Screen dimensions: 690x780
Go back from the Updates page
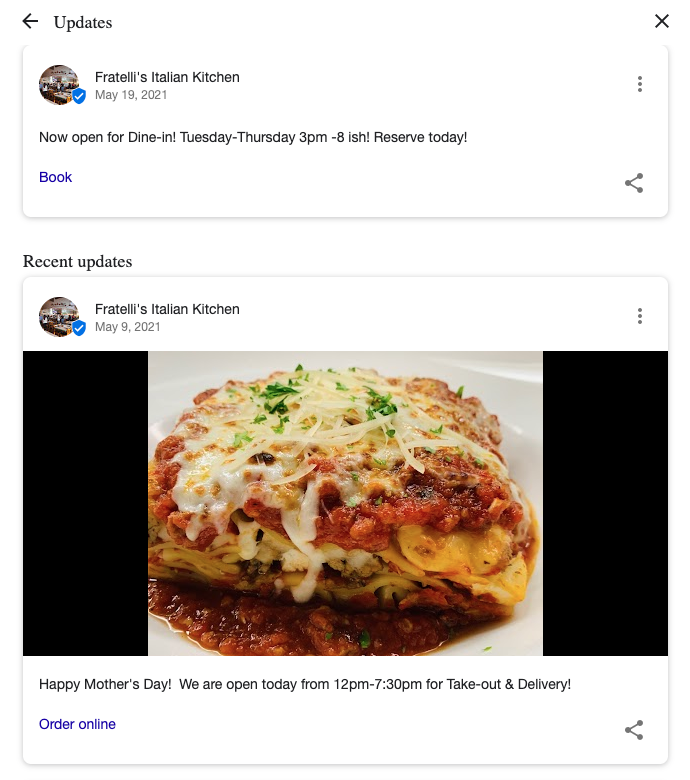(30, 21)
